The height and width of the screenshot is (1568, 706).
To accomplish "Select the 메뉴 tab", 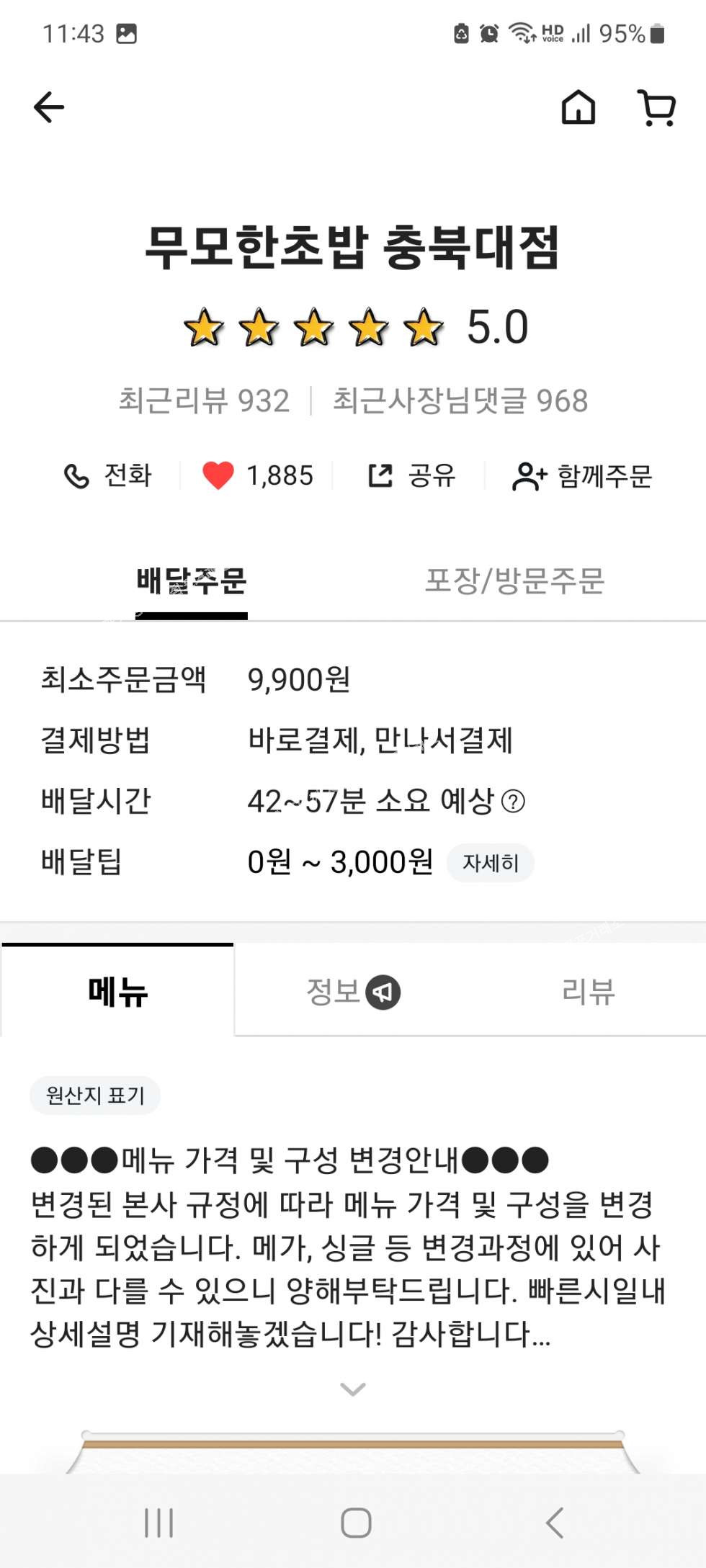I will (118, 992).
